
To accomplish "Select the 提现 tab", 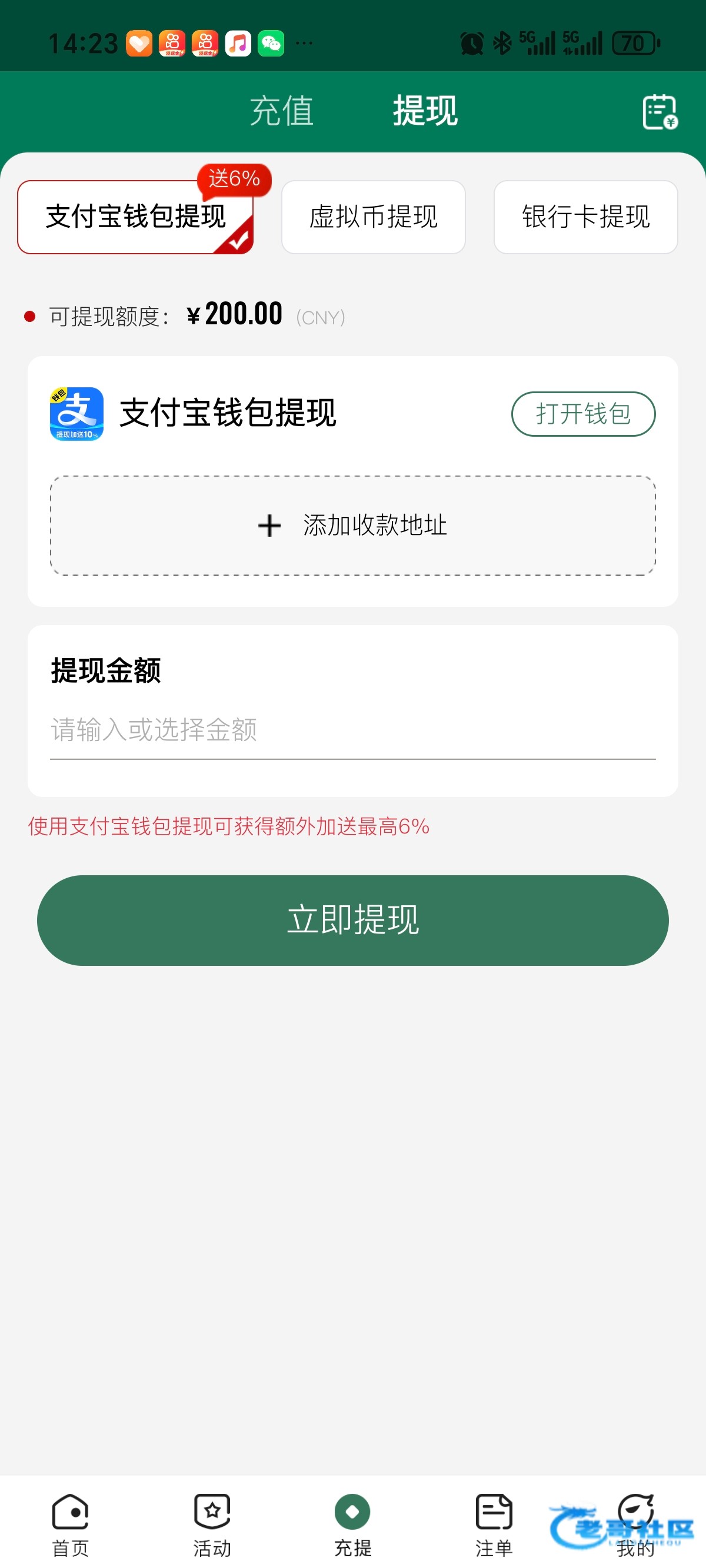I will (x=425, y=111).
